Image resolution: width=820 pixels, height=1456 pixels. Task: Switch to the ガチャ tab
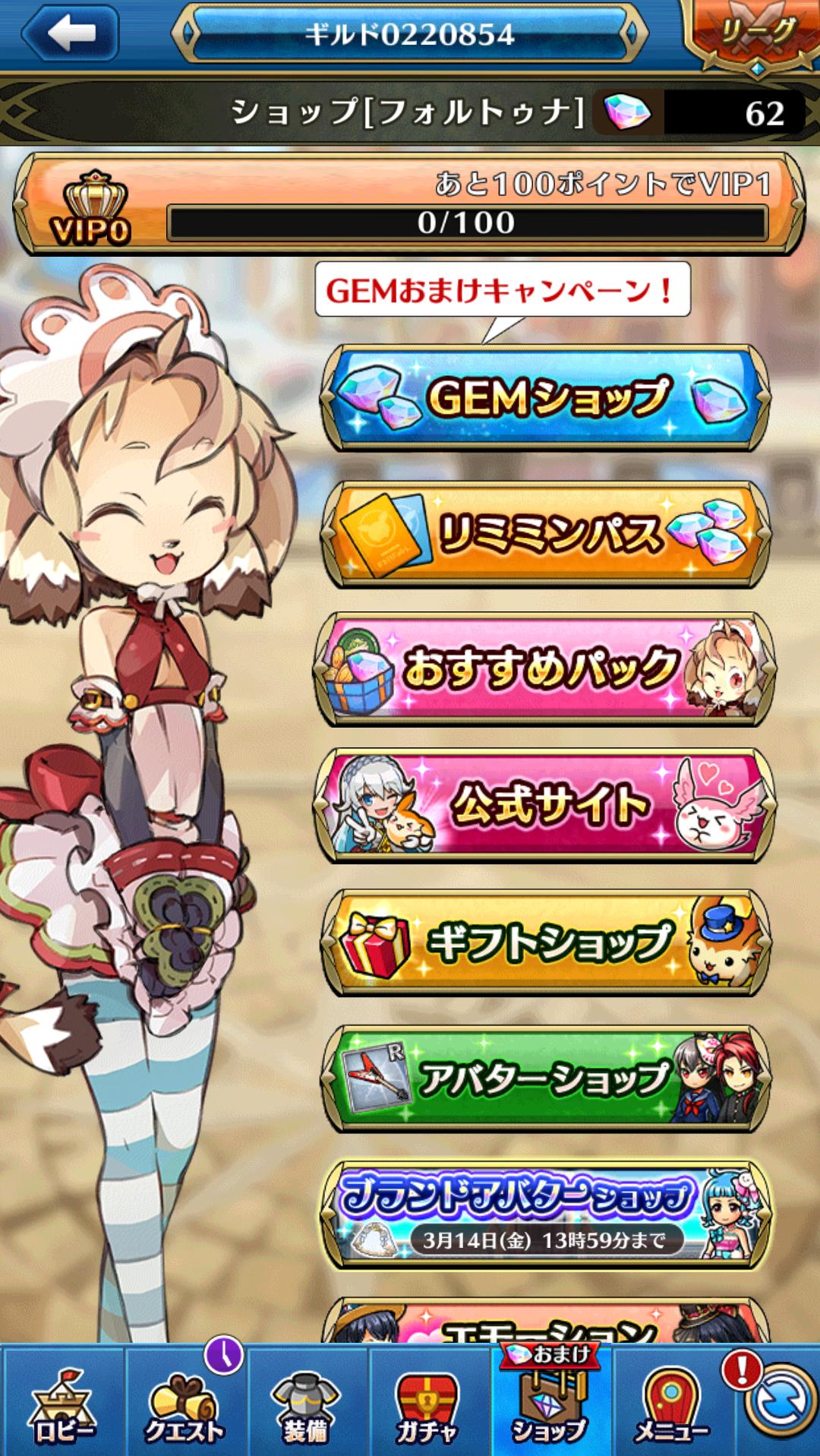pyautogui.click(x=427, y=1404)
